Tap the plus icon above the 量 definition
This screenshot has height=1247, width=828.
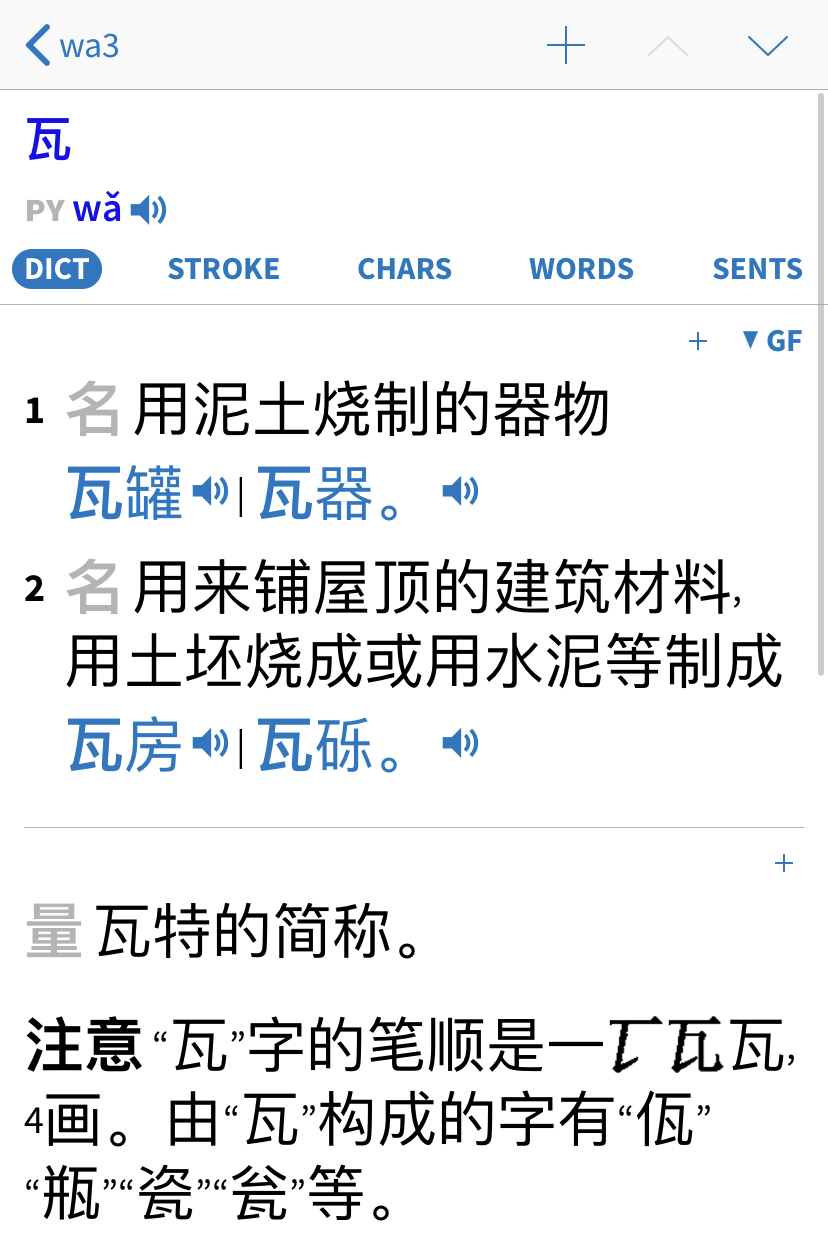[784, 863]
